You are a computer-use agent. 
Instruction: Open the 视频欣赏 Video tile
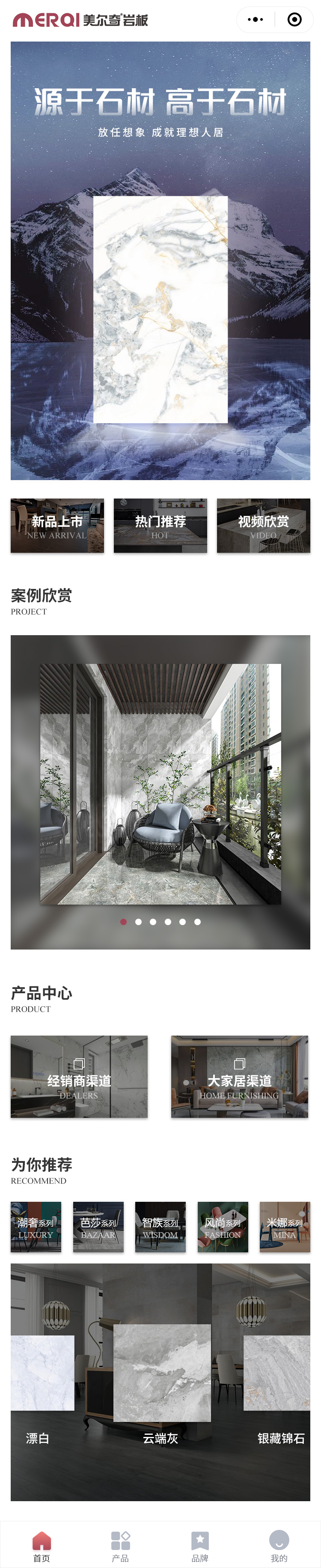coord(263,525)
